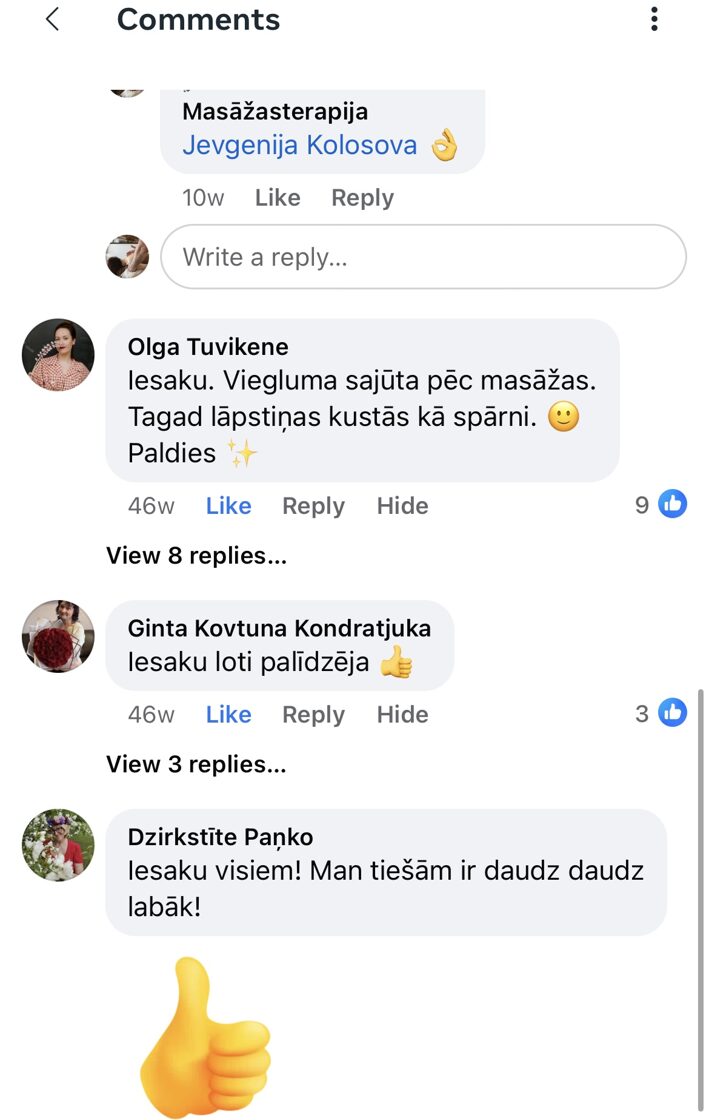Expand View 3 replies
Screen dimensions: 709x1120
196,765
